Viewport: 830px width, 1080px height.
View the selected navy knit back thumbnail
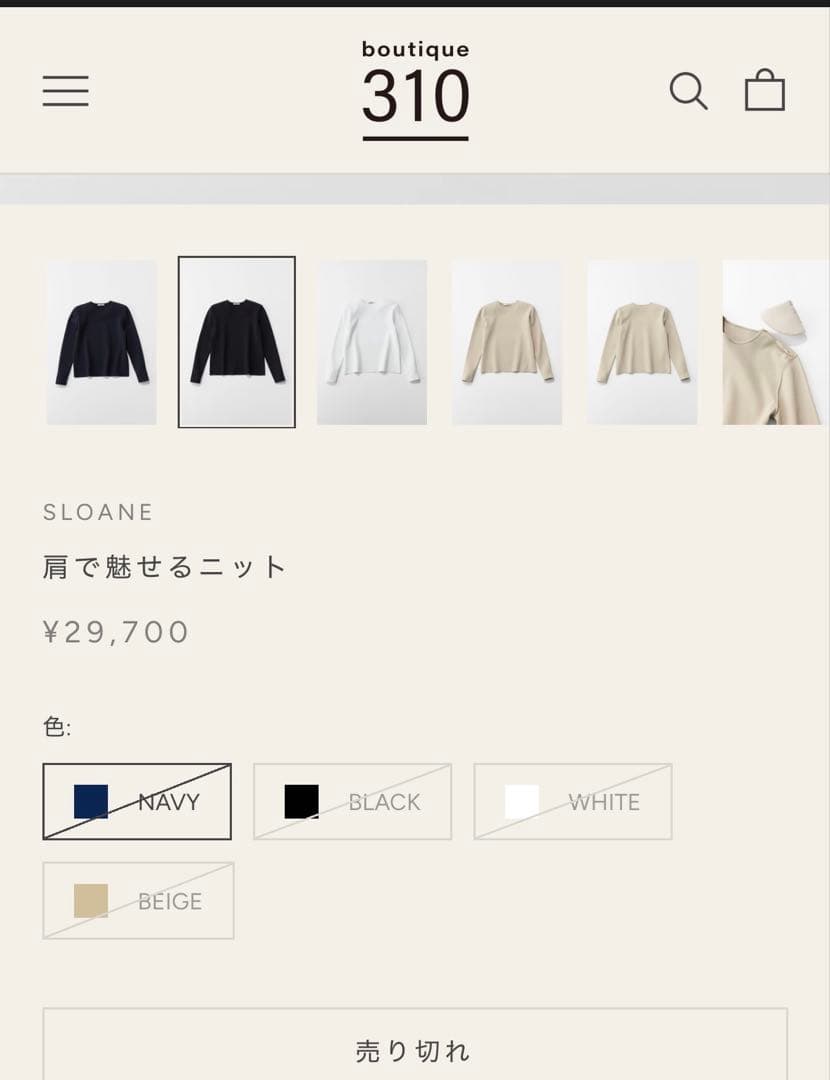(x=237, y=342)
